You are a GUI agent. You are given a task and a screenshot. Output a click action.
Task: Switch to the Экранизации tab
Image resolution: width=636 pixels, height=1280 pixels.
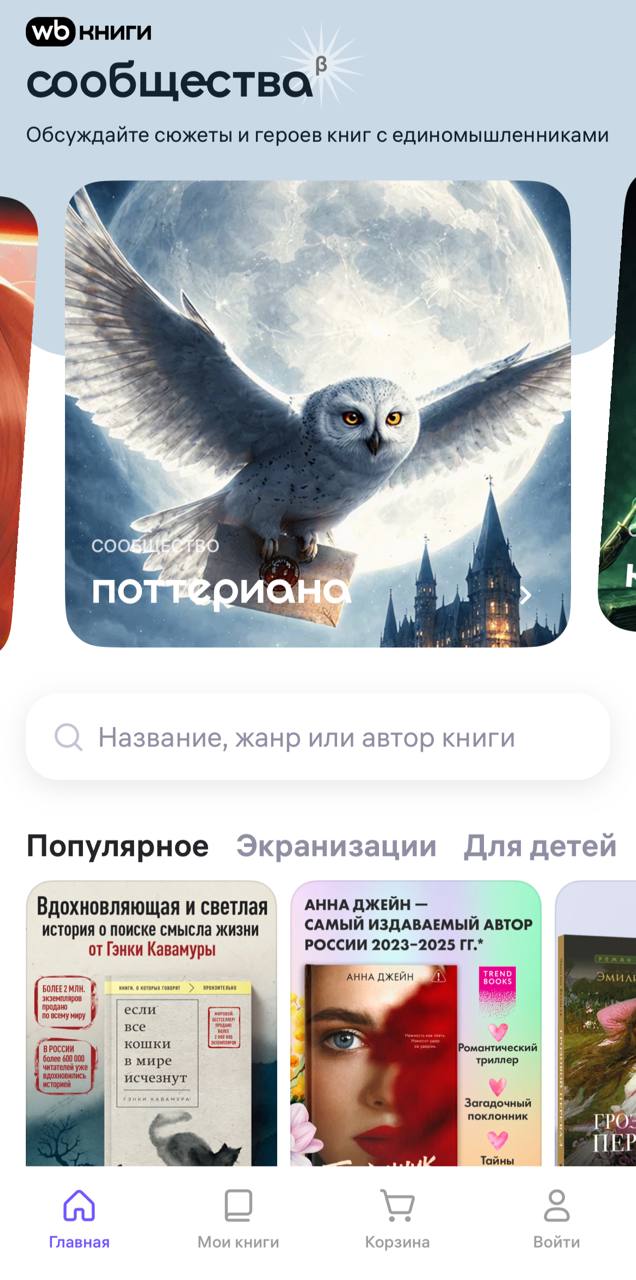tap(336, 846)
